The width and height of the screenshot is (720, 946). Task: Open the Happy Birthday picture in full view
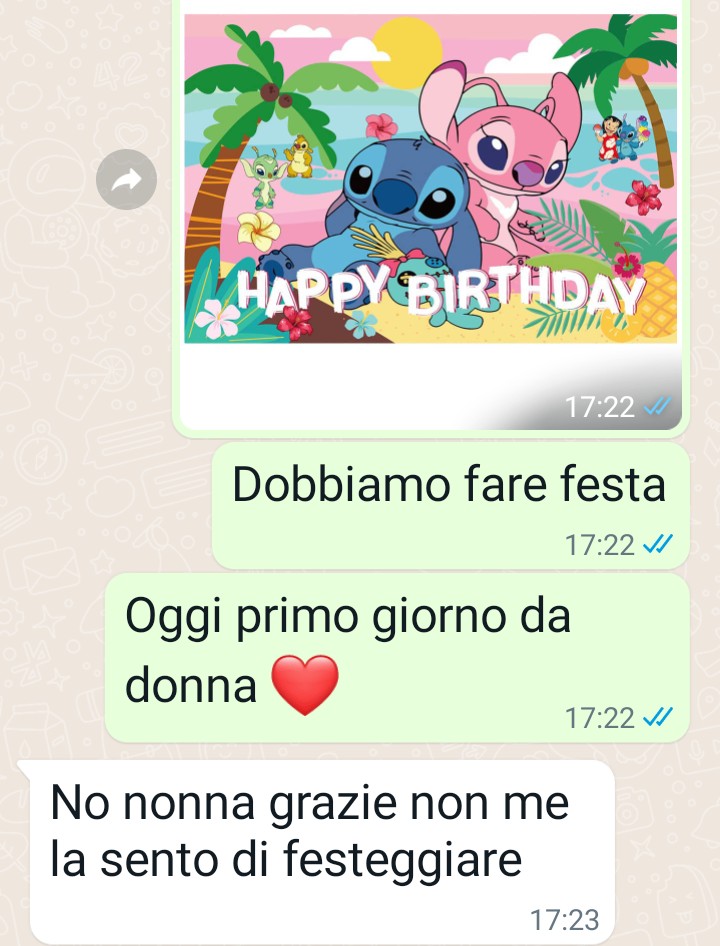pos(430,180)
